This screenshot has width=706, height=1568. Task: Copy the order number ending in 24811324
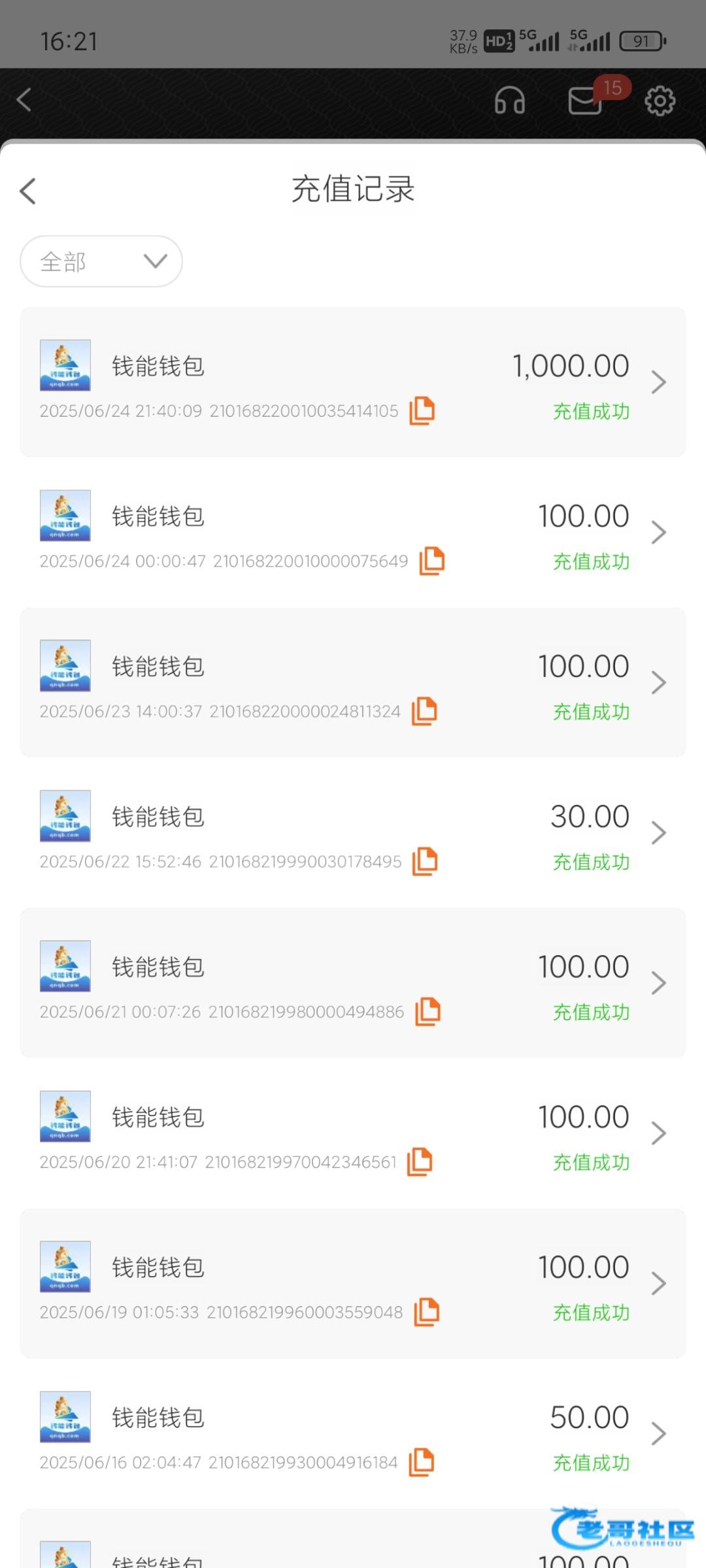click(424, 711)
